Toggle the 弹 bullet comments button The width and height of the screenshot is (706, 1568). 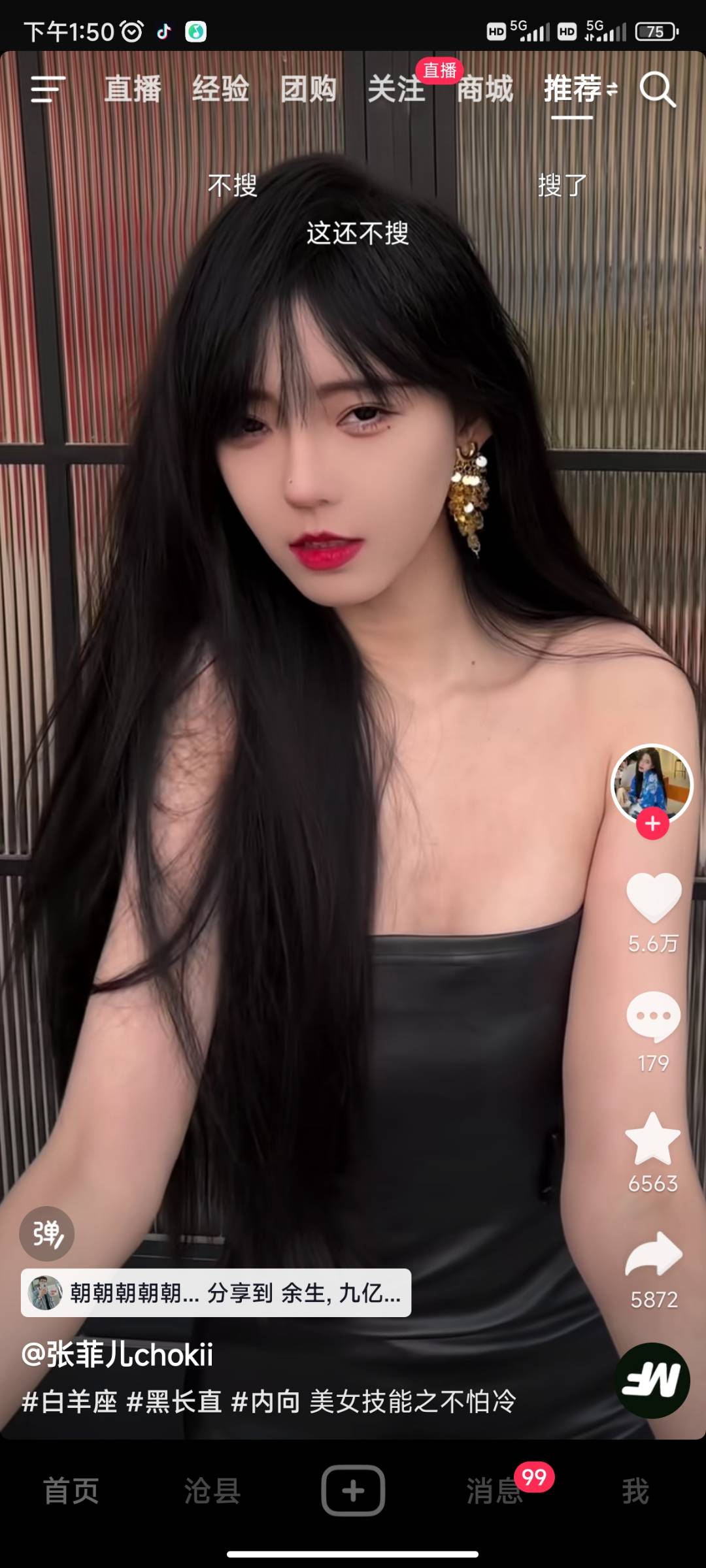[x=47, y=1233]
